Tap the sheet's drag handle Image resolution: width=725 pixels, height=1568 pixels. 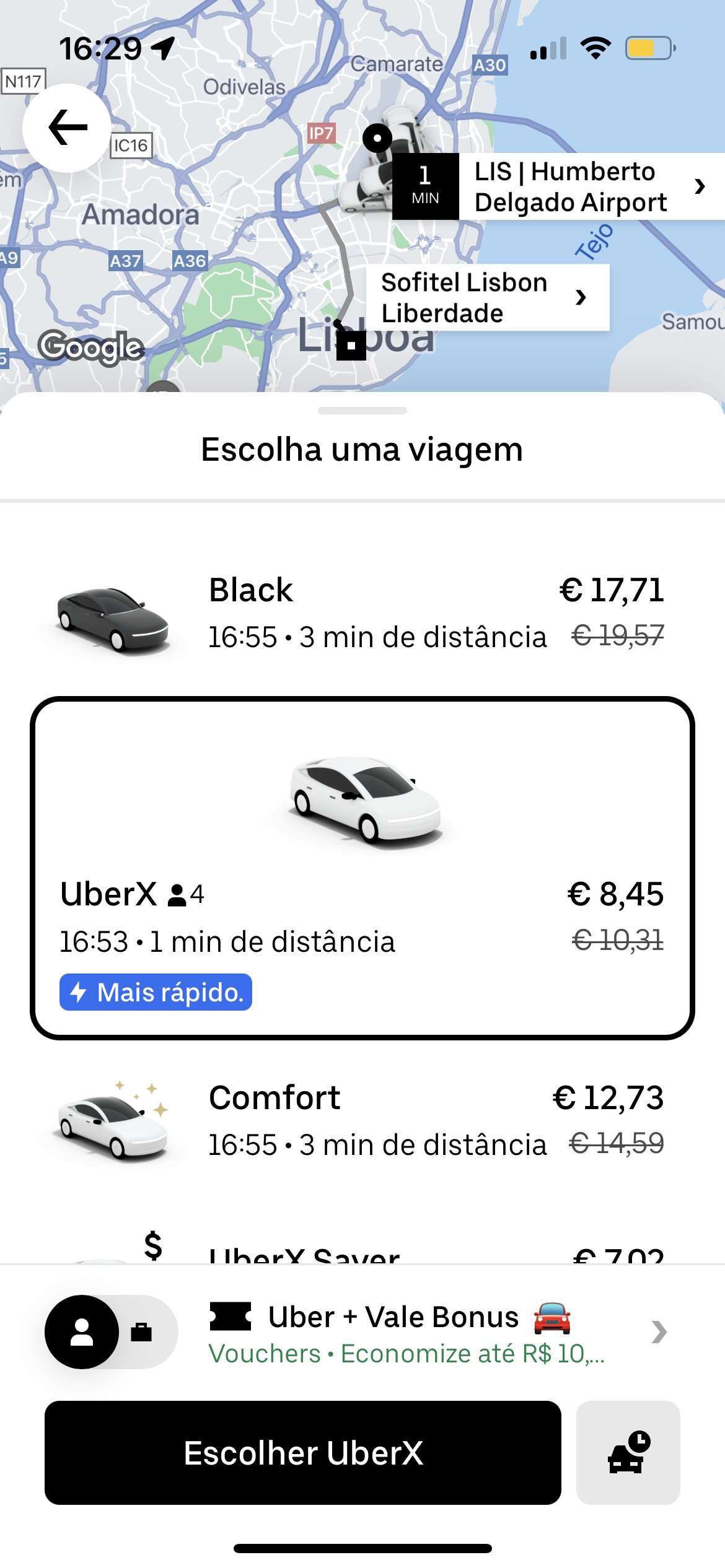tap(362, 411)
